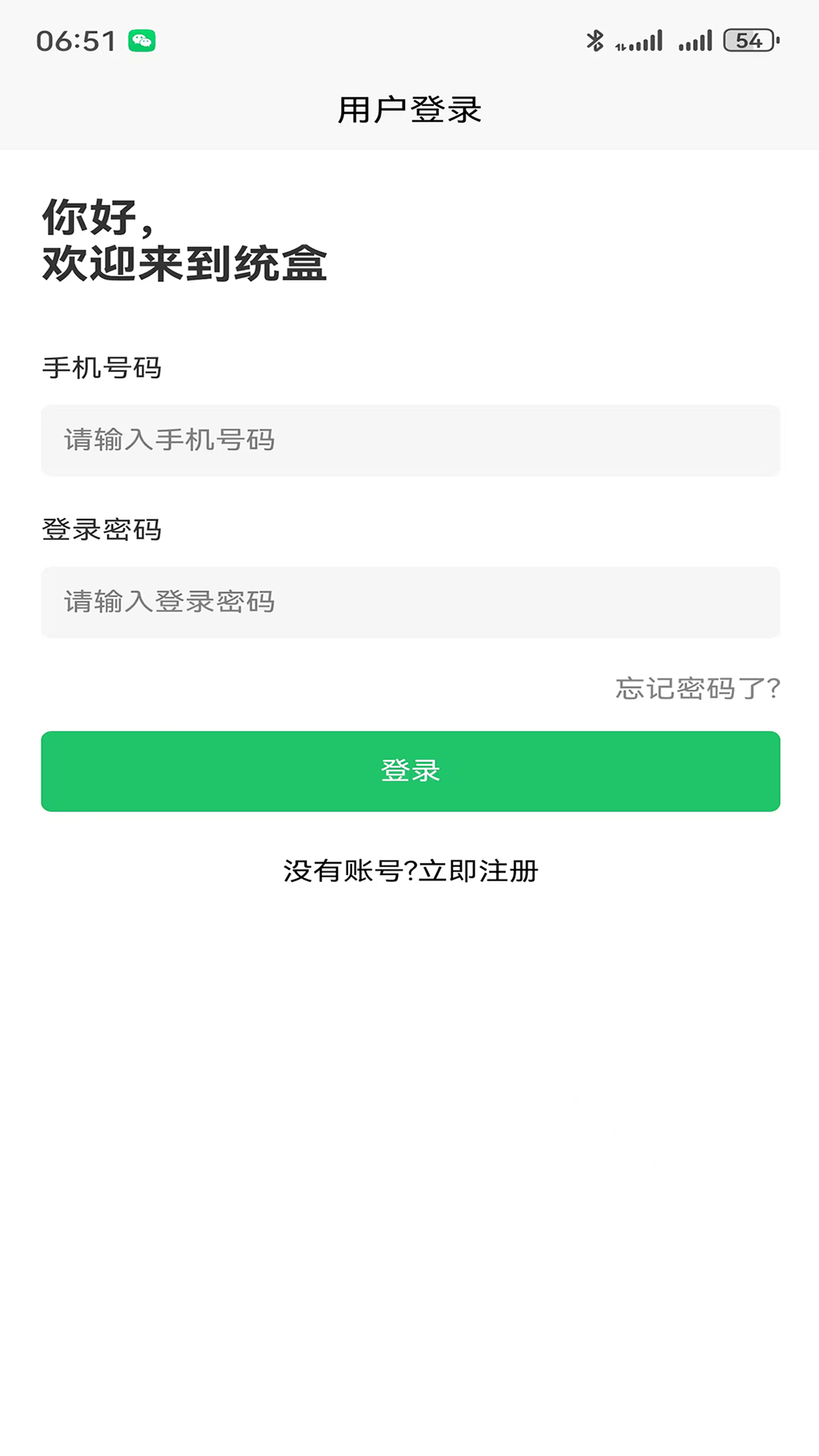
Task: Tap the Bluetooth icon in the status bar
Action: [x=596, y=40]
